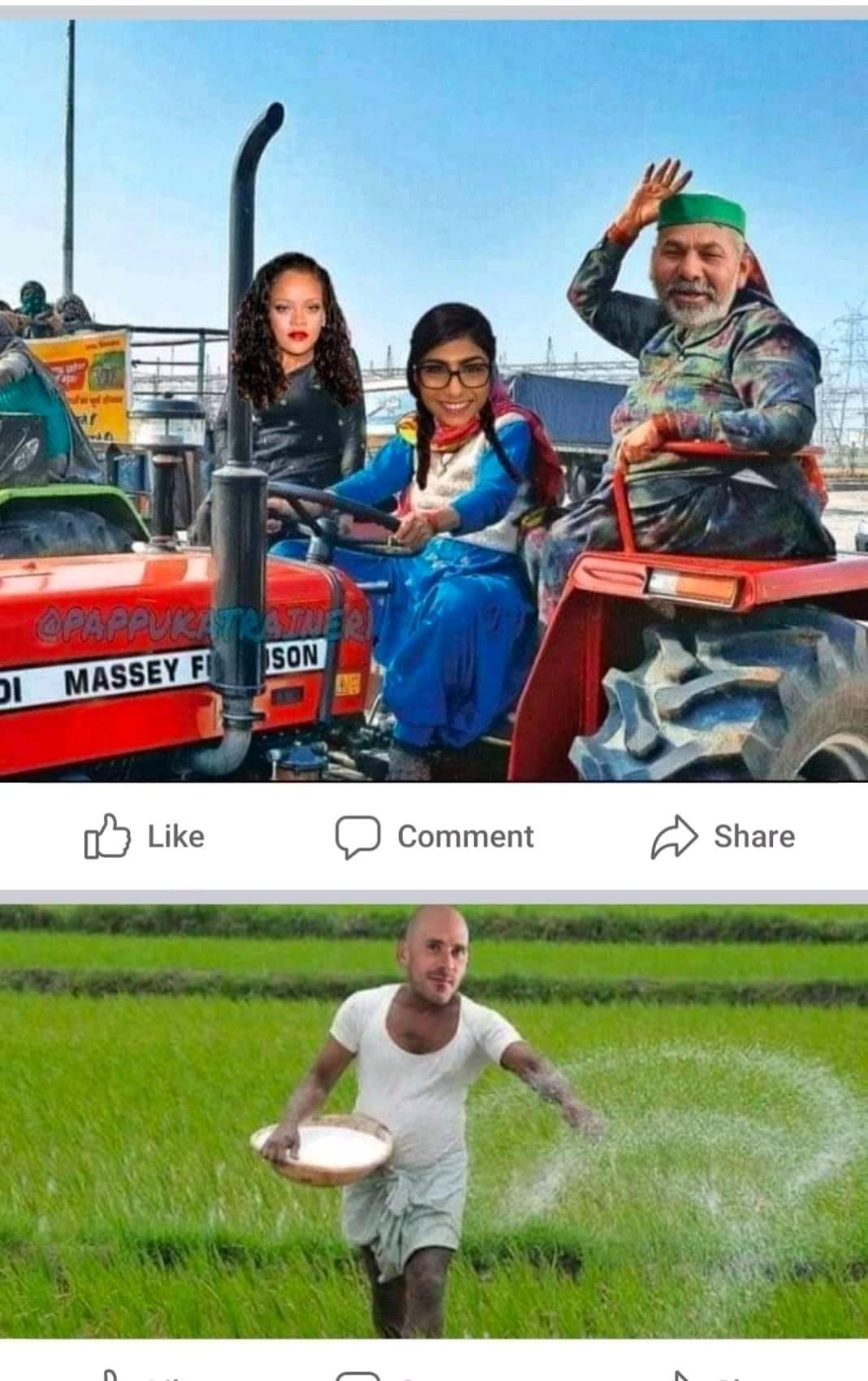Screen dimensions: 868x1381
Task: Share the tractor photo post
Action: pos(723,837)
